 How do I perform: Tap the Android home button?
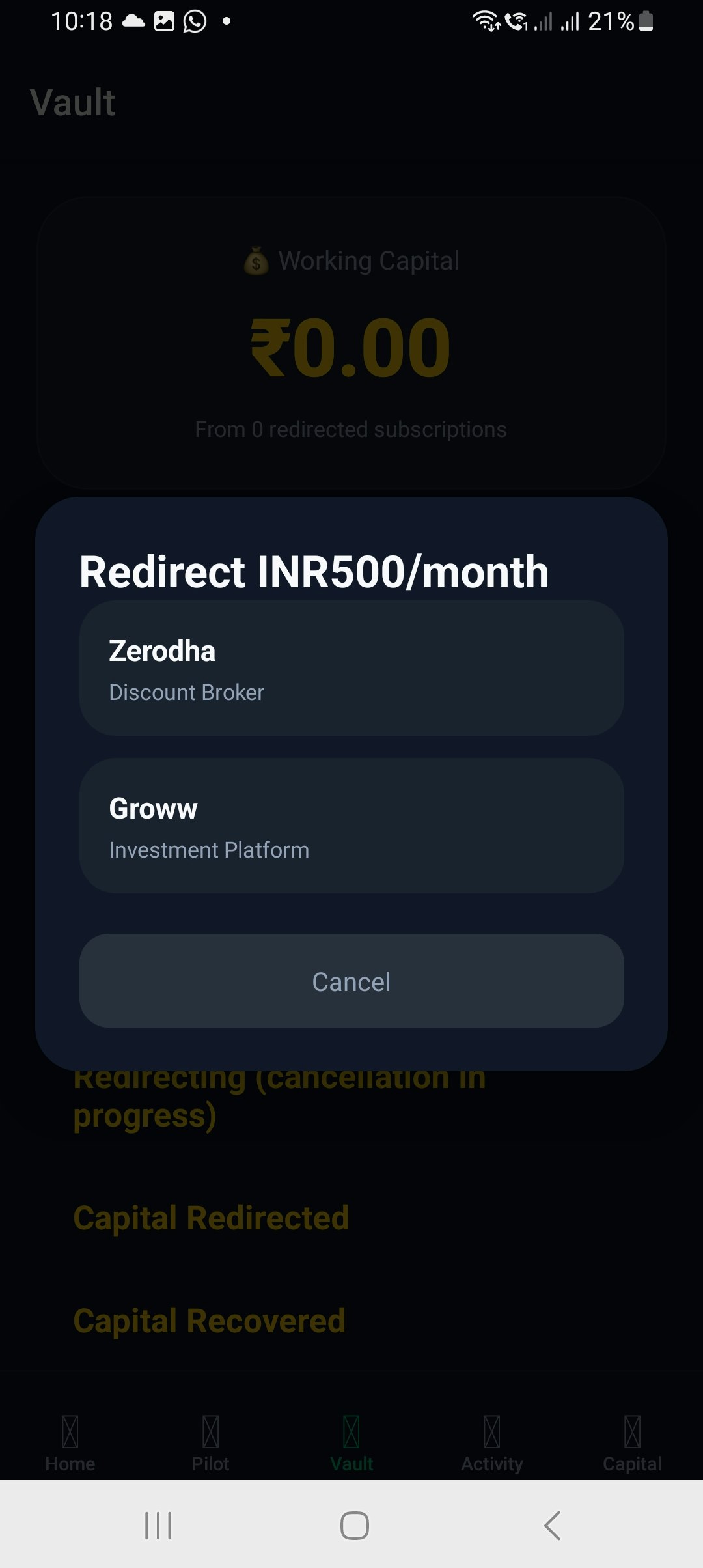351,1524
